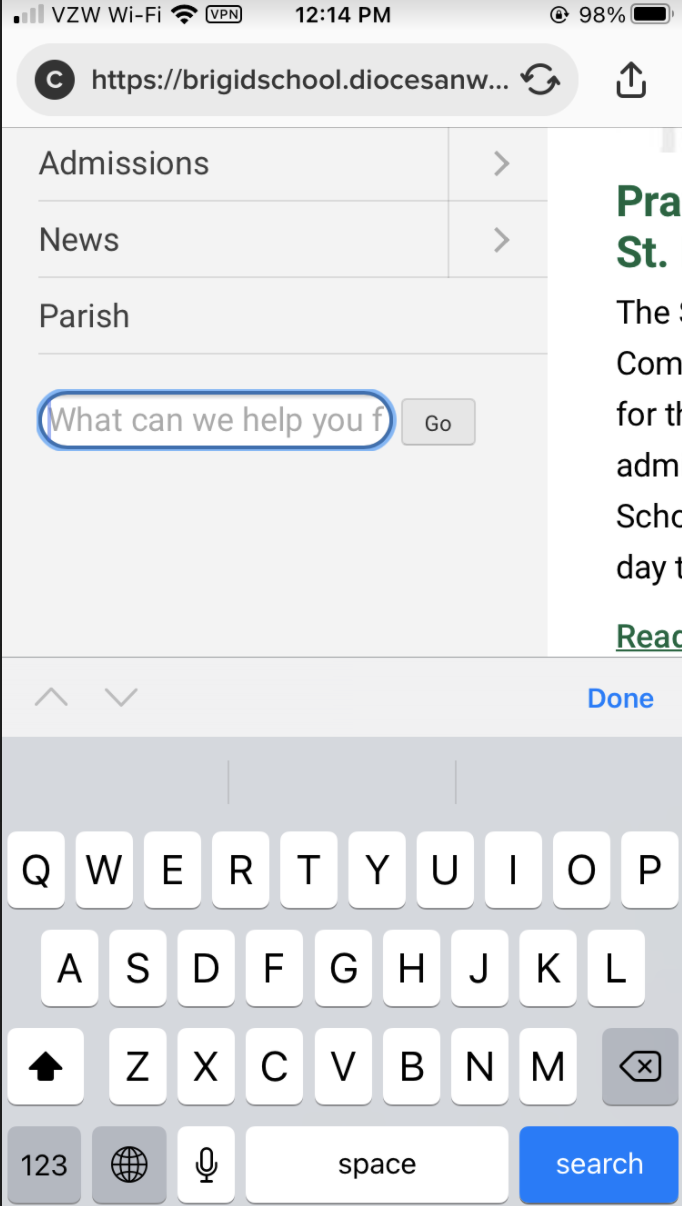Jump to the previous form field
This screenshot has height=1206, width=682.
51,697
